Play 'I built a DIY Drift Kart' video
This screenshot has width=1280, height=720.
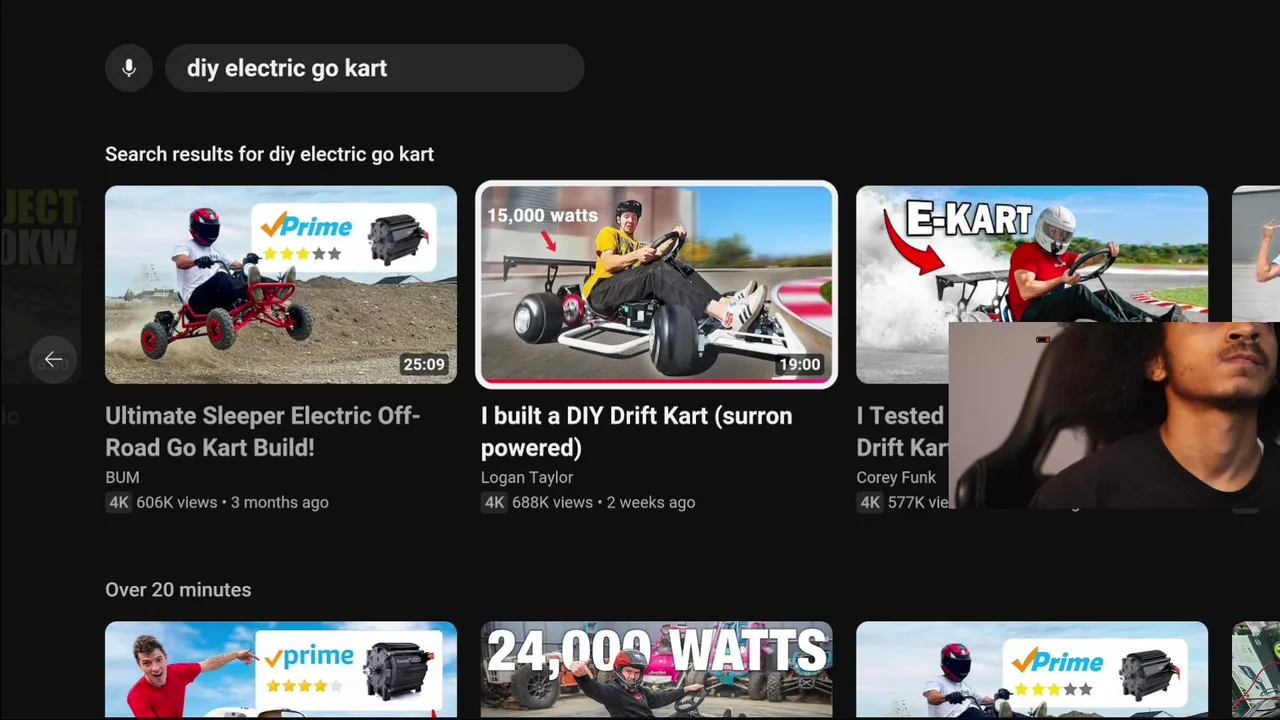656,285
